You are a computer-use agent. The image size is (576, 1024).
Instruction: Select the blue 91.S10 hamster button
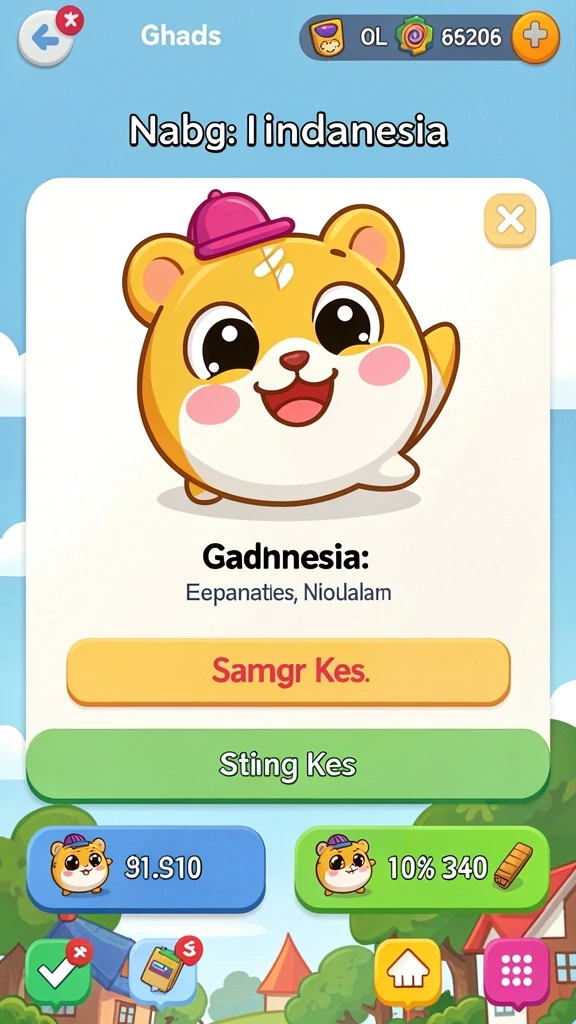[146, 869]
